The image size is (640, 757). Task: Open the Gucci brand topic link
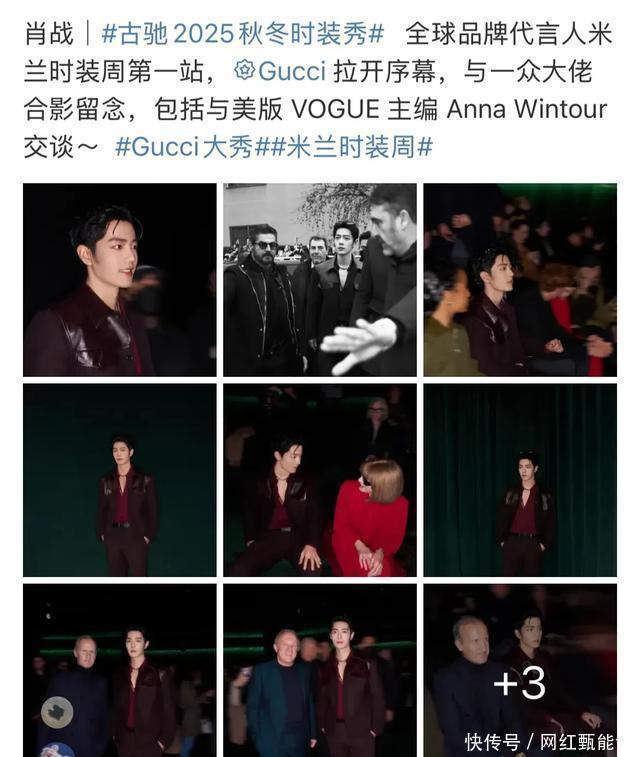[281, 71]
